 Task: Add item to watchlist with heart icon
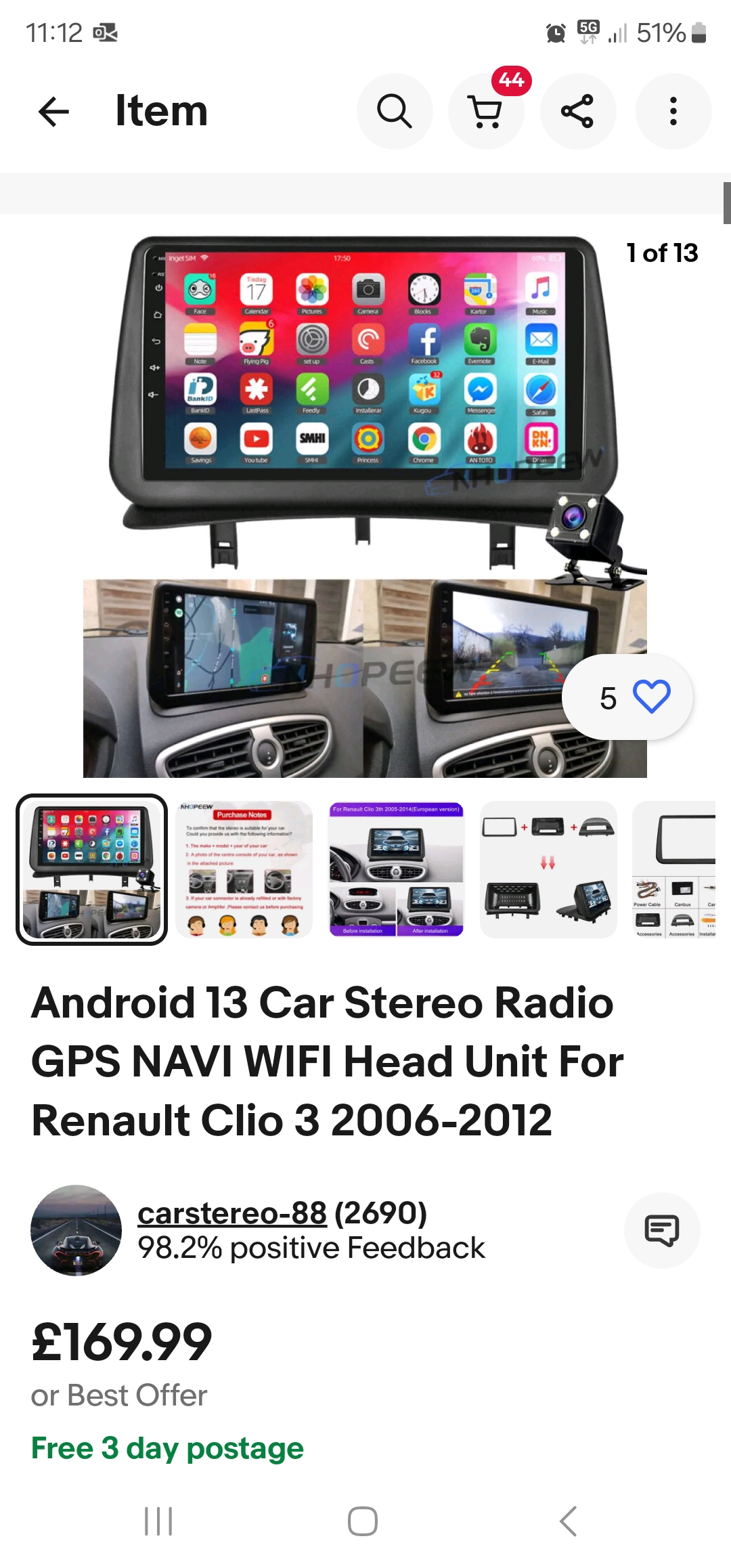(650, 697)
